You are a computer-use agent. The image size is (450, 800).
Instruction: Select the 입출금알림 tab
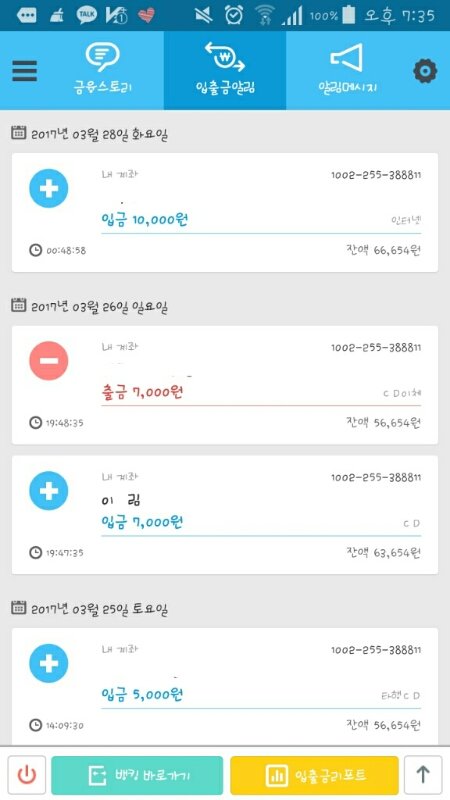coord(225,70)
